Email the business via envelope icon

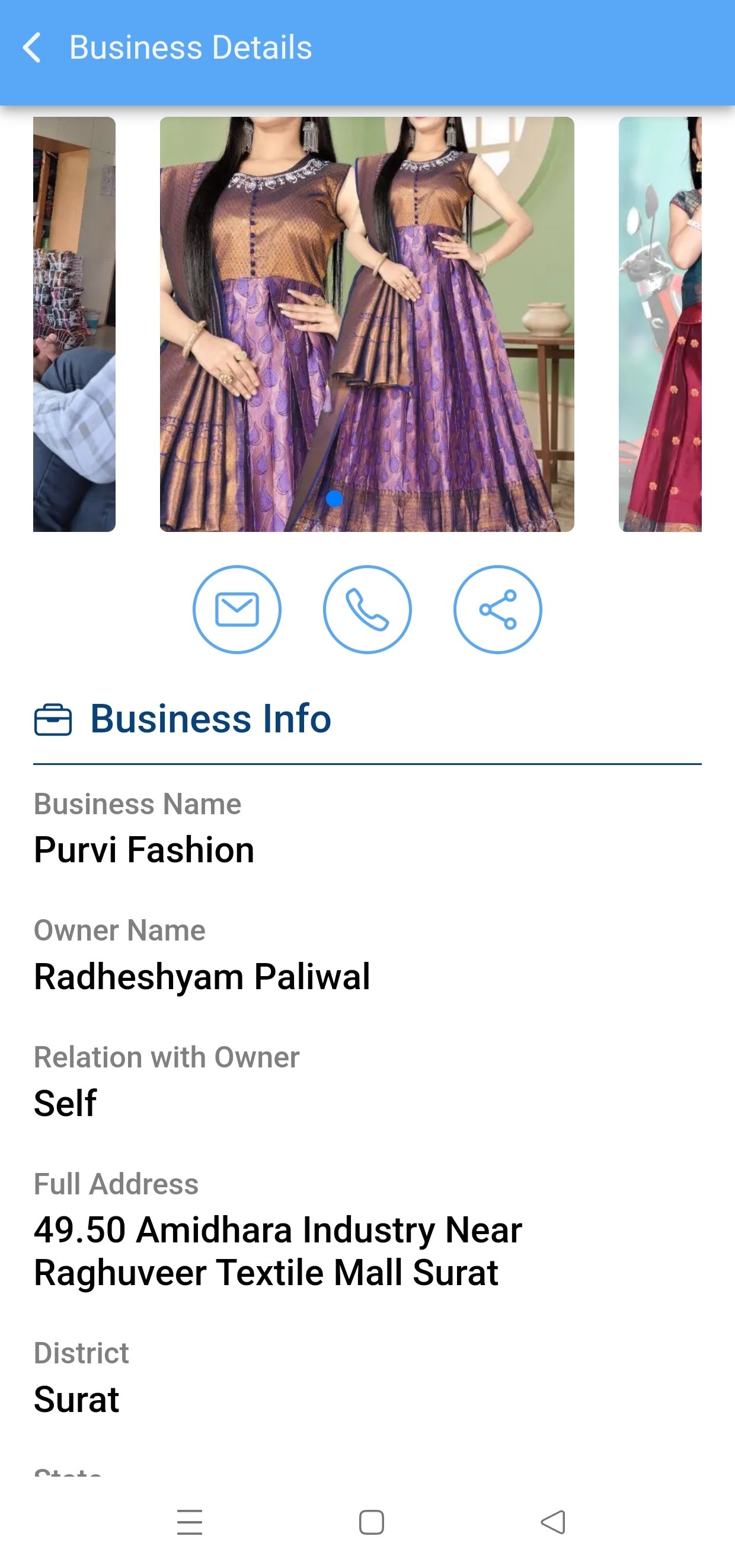(x=237, y=609)
